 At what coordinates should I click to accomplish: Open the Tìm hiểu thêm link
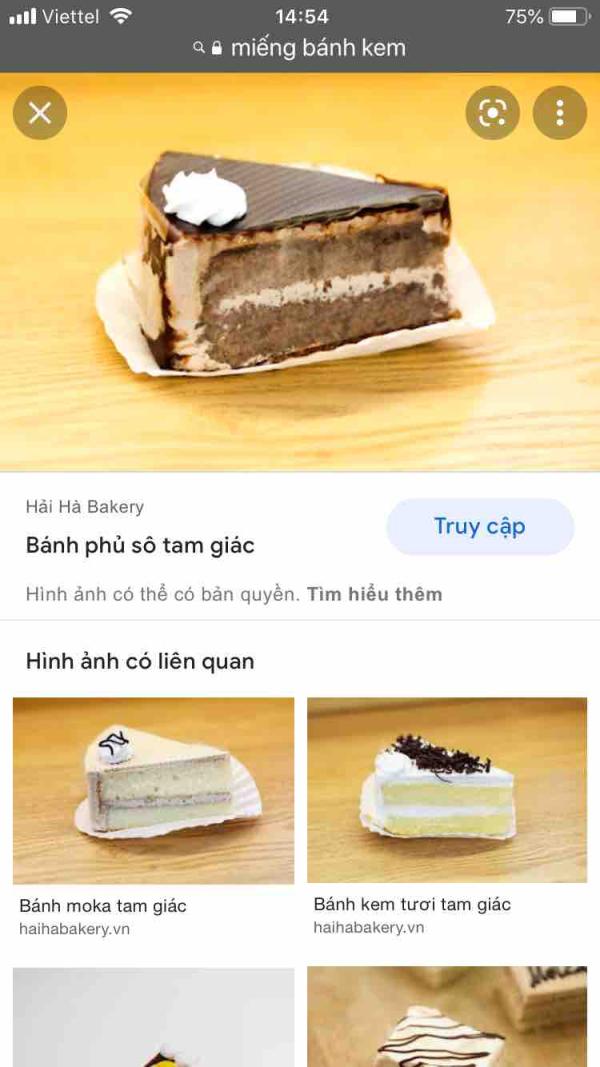coord(374,594)
